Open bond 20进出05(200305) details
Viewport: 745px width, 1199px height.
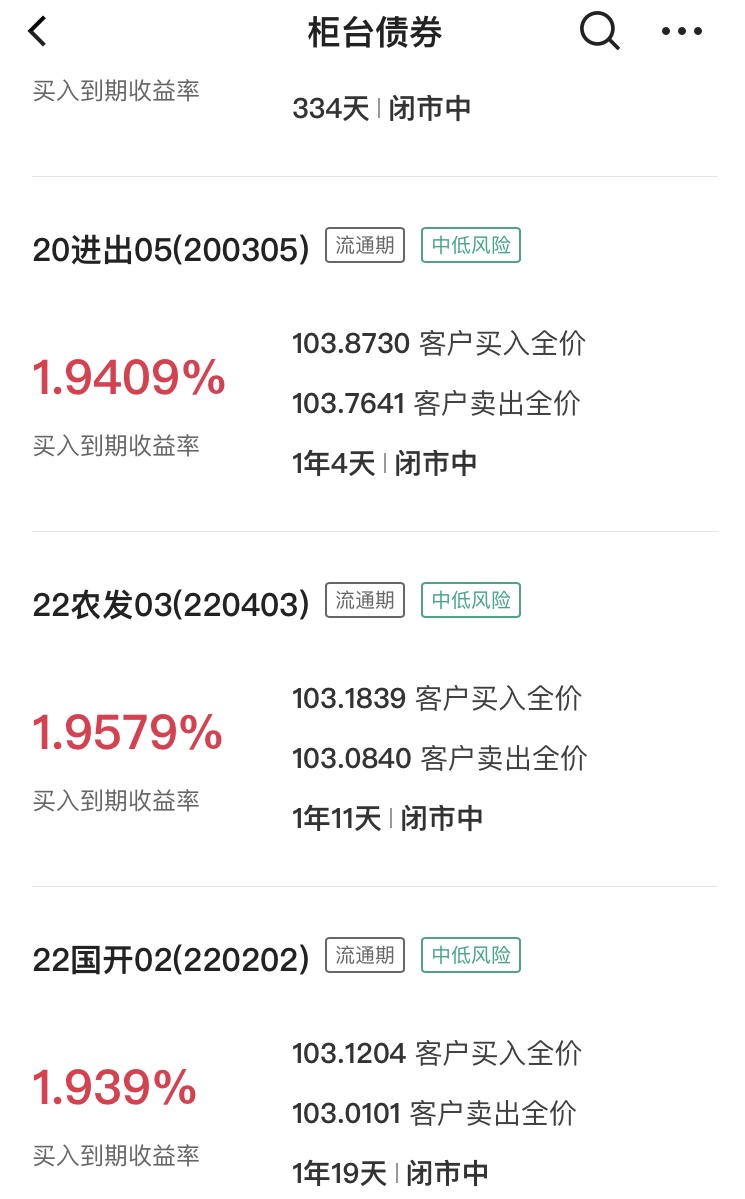point(171,249)
